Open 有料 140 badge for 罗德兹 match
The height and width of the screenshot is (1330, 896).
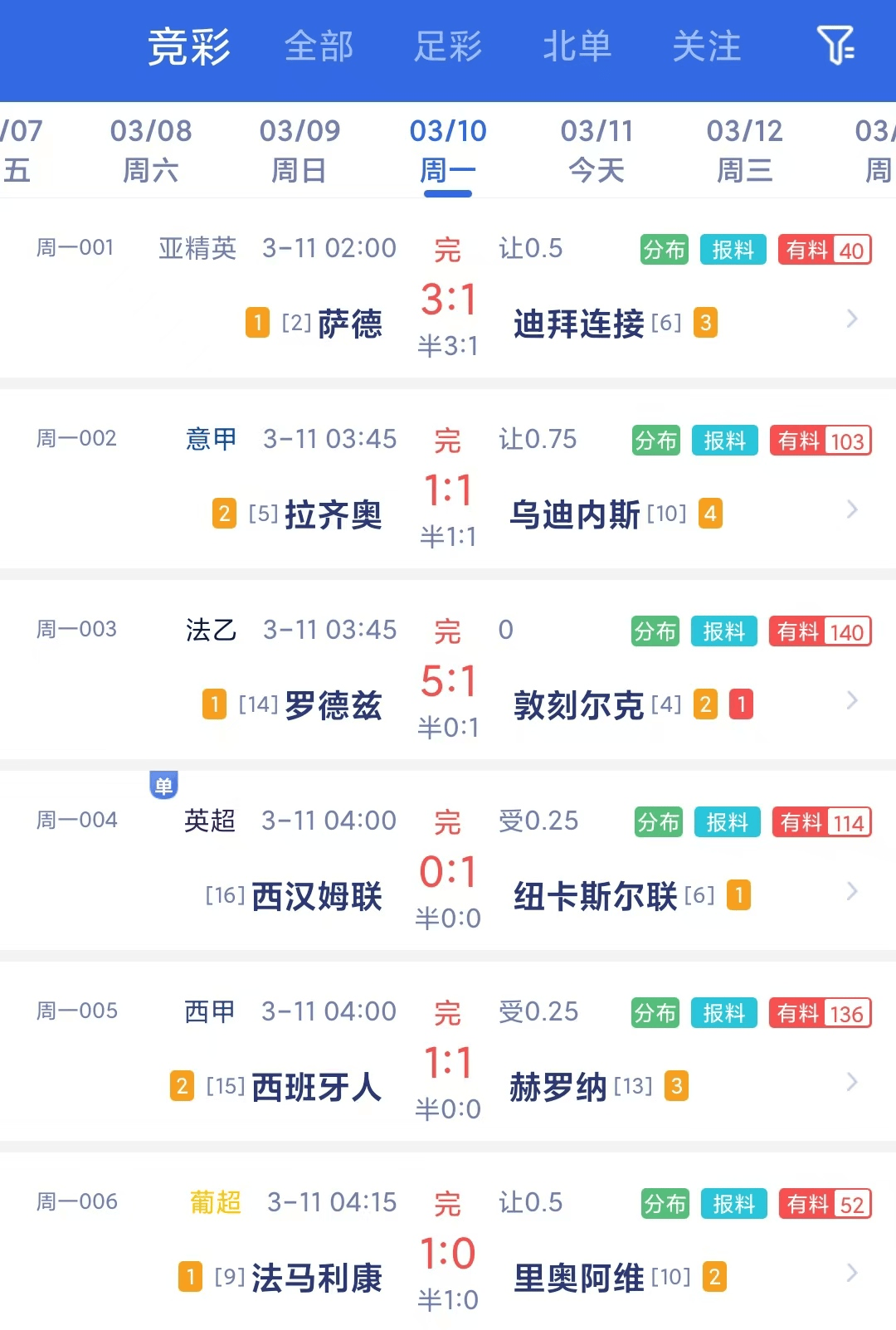820,631
